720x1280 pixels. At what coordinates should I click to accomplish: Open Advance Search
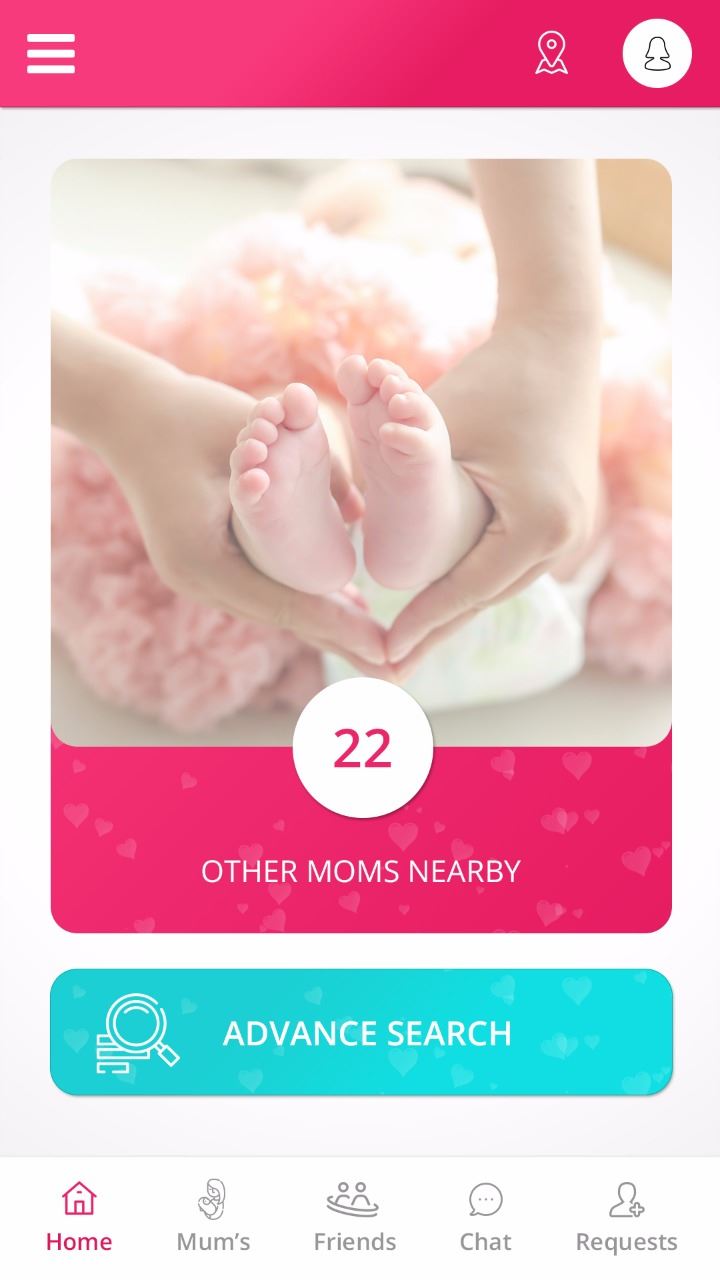(x=361, y=1032)
